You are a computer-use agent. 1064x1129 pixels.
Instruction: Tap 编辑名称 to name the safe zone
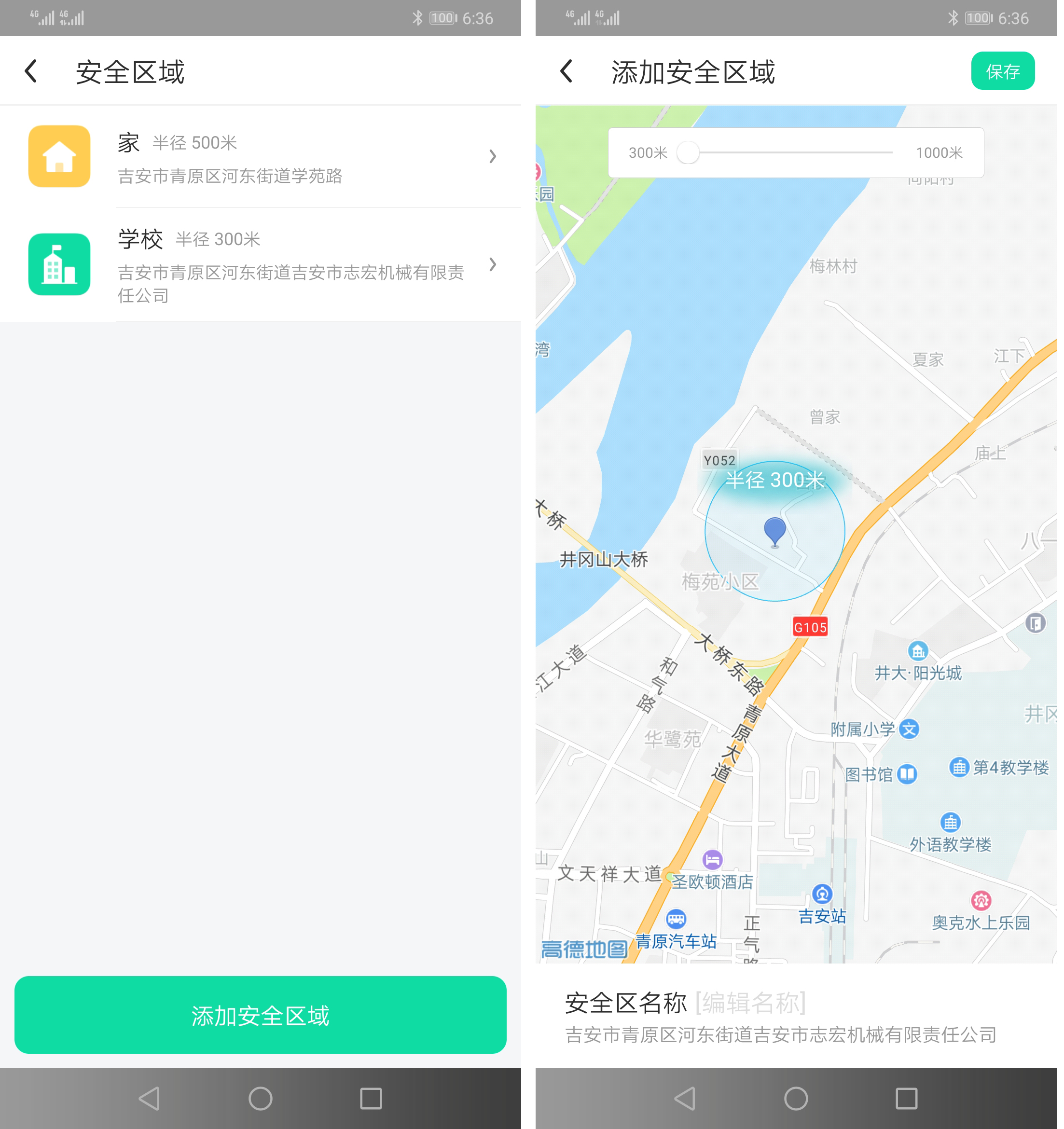point(751,1003)
